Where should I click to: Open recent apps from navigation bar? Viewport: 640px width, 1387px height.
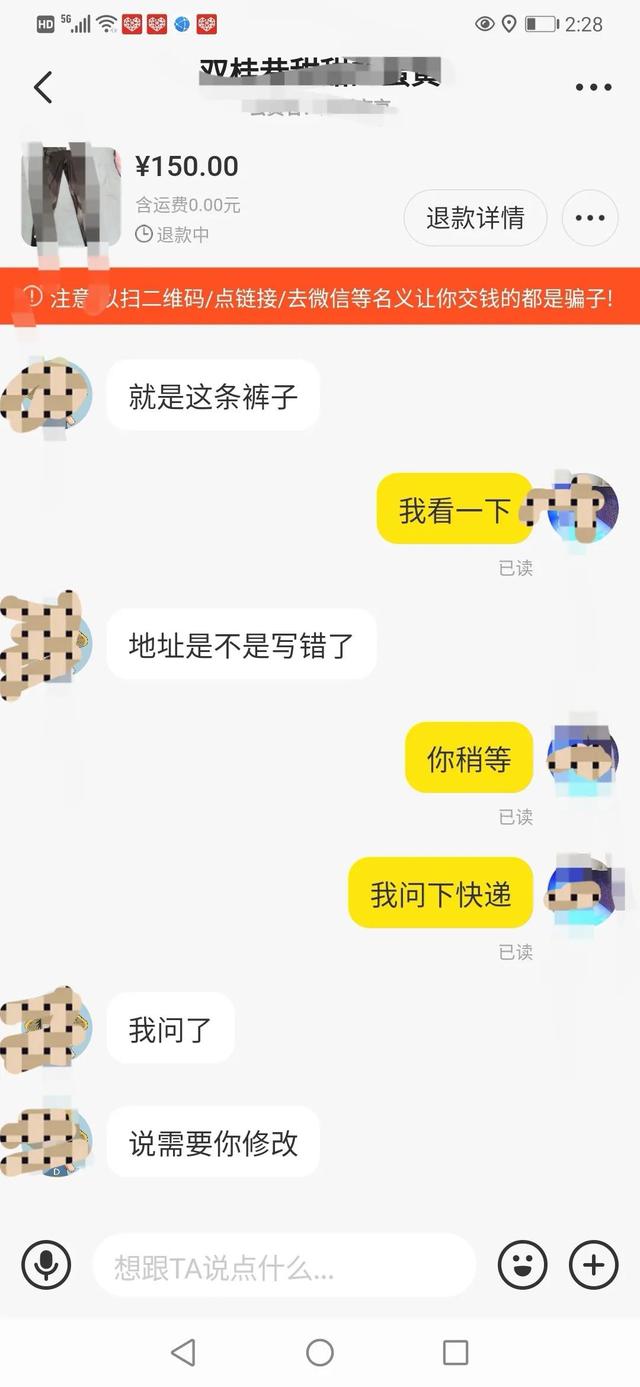click(455, 1353)
